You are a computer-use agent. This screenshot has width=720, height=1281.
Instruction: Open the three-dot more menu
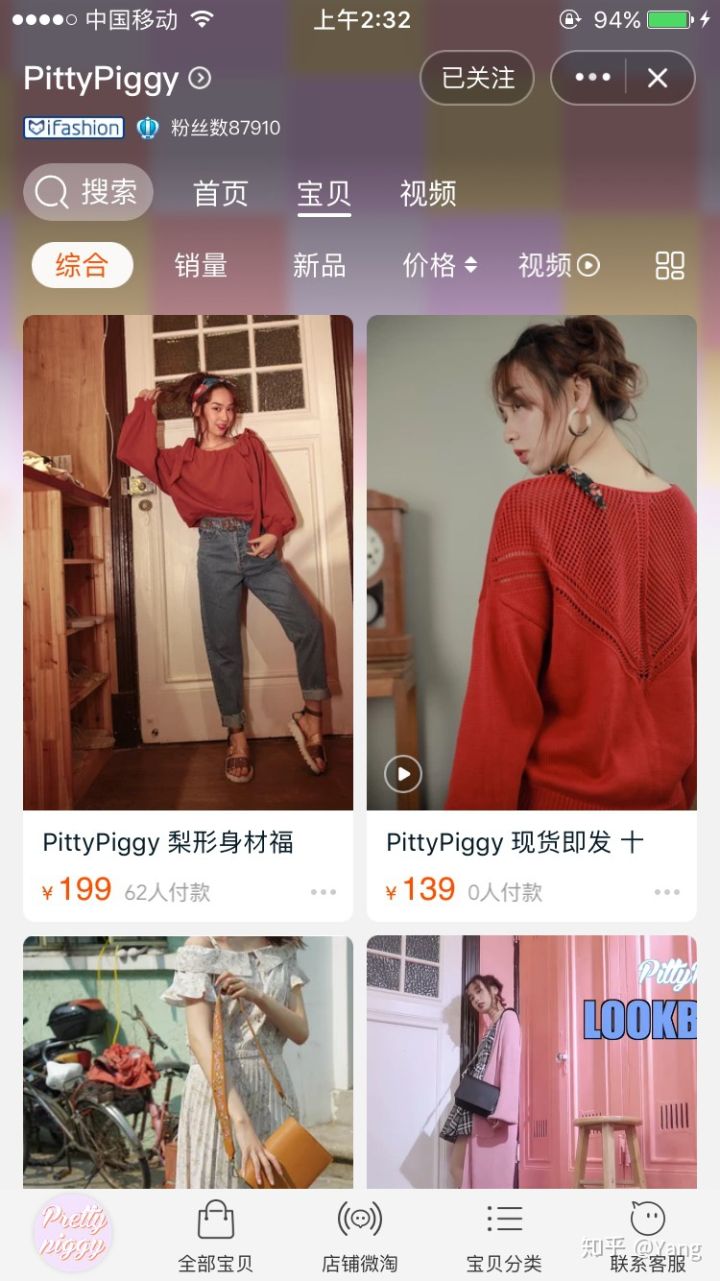pyautogui.click(x=592, y=78)
